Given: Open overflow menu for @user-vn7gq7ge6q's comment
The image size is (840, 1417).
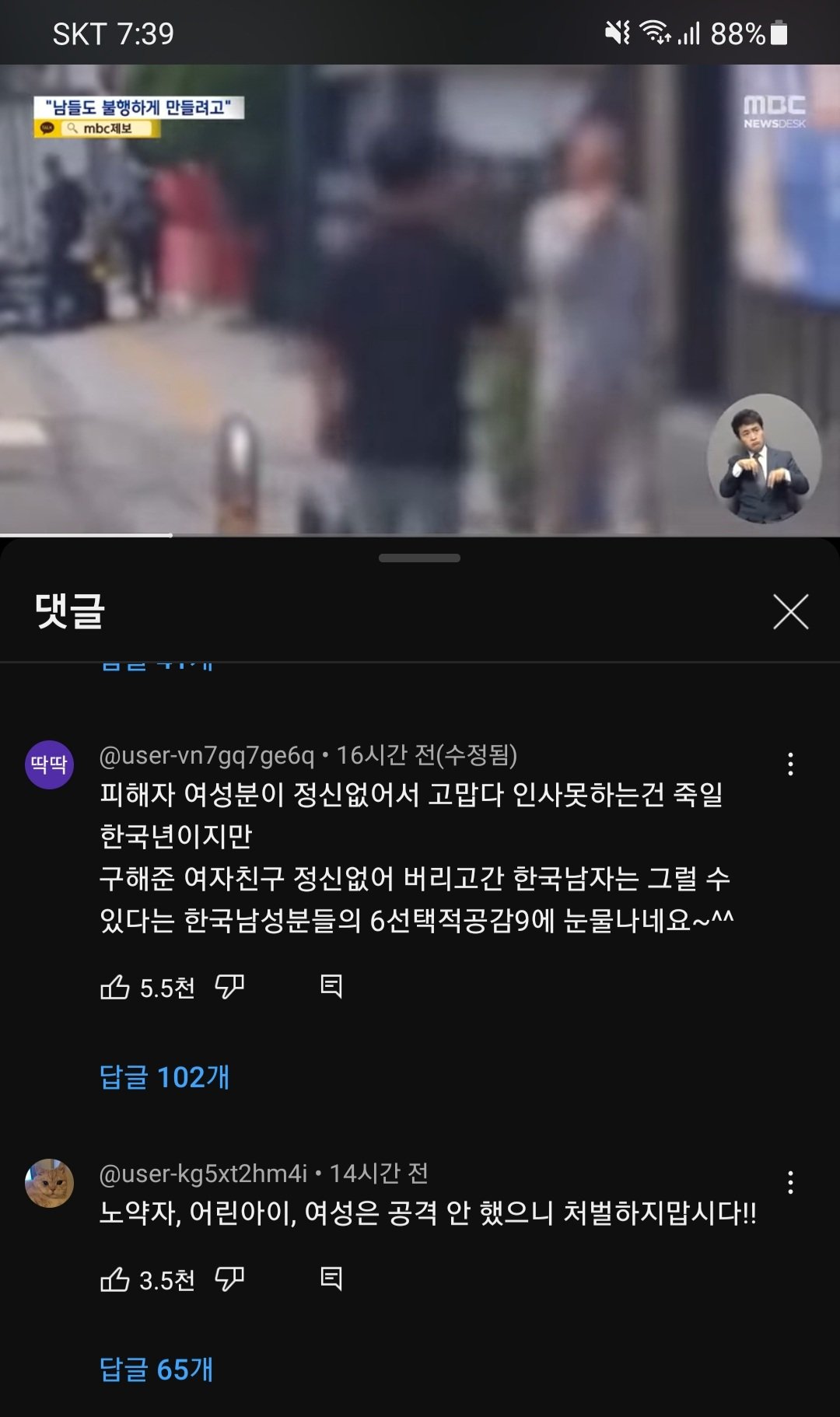Looking at the screenshot, I should coord(790,764).
